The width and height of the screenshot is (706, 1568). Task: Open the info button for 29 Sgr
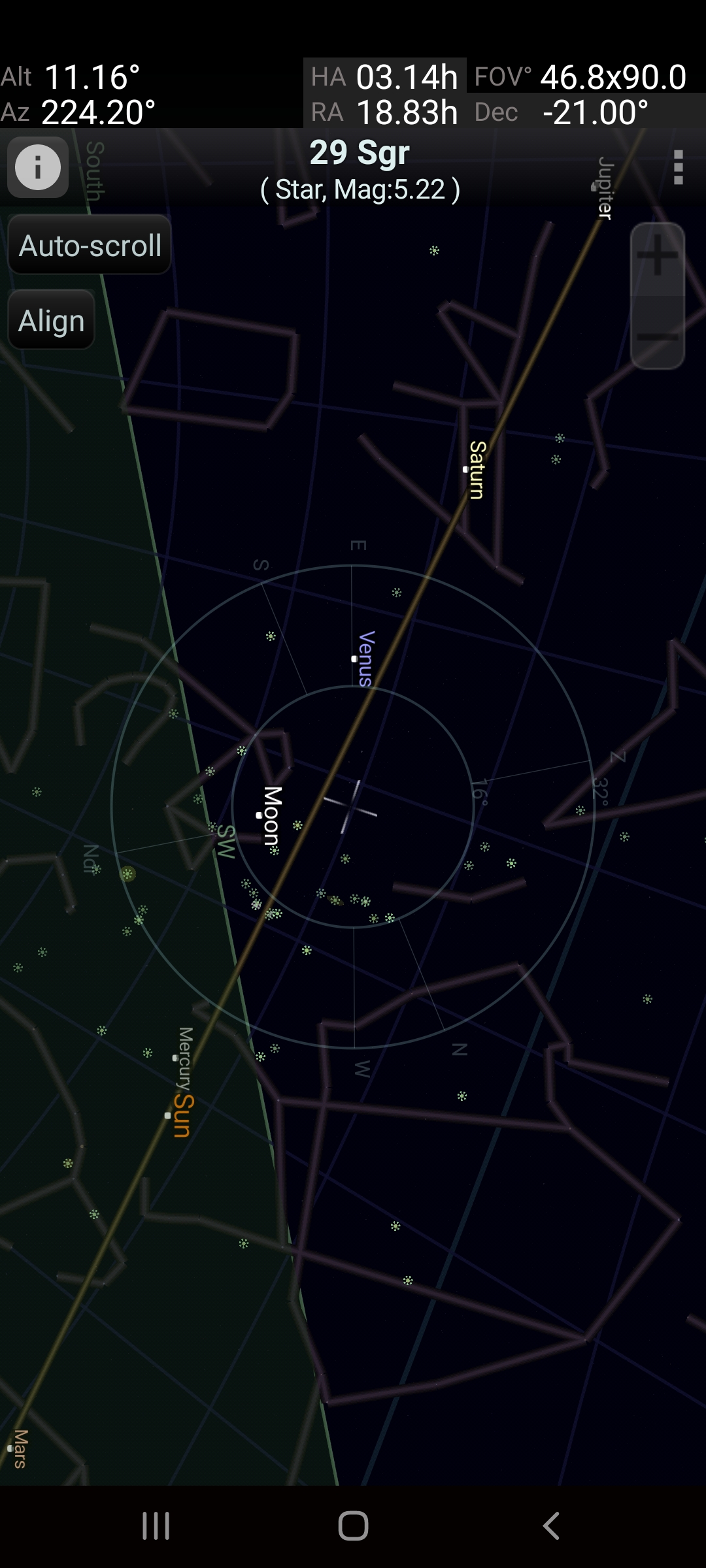(x=38, y=167)
